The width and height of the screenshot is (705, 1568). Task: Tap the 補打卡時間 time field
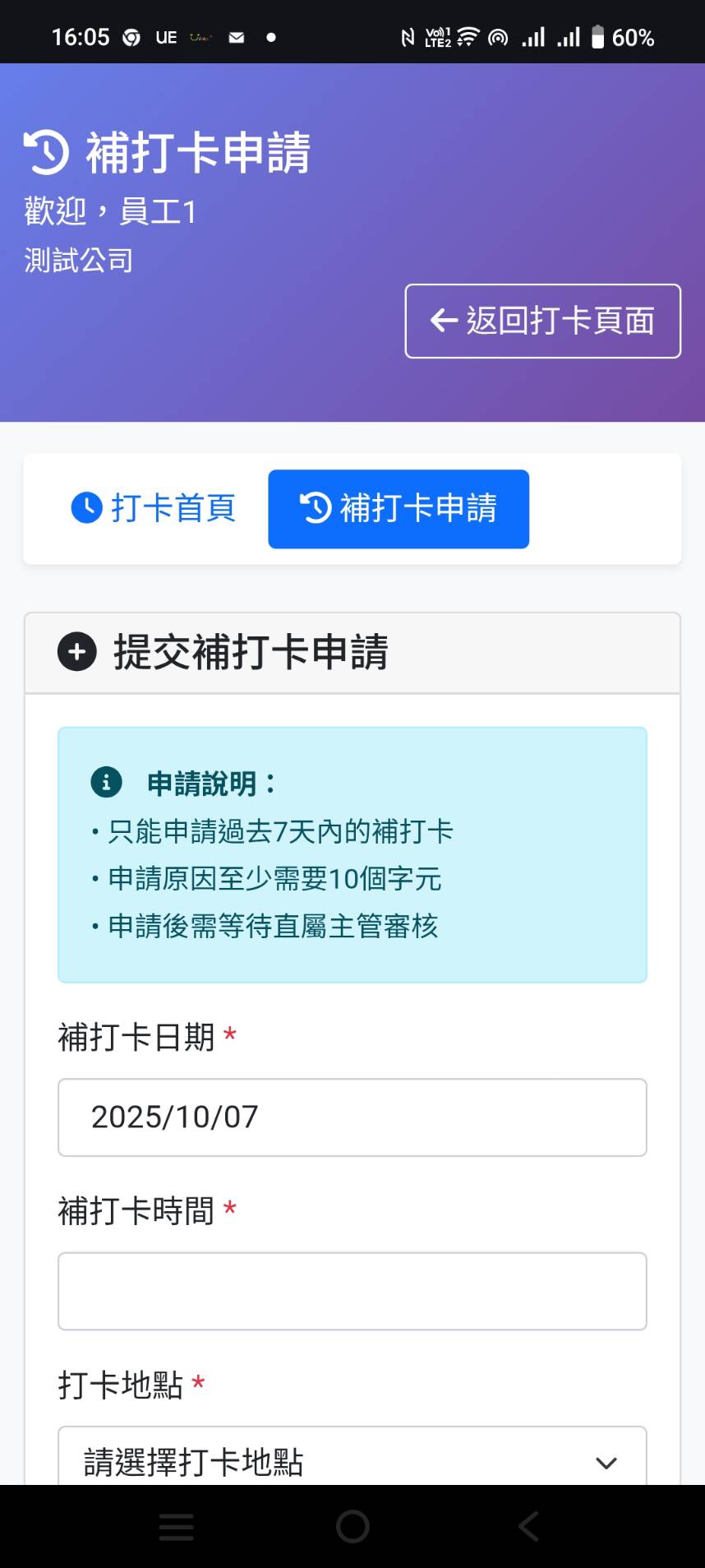(x=352, y=1290)
